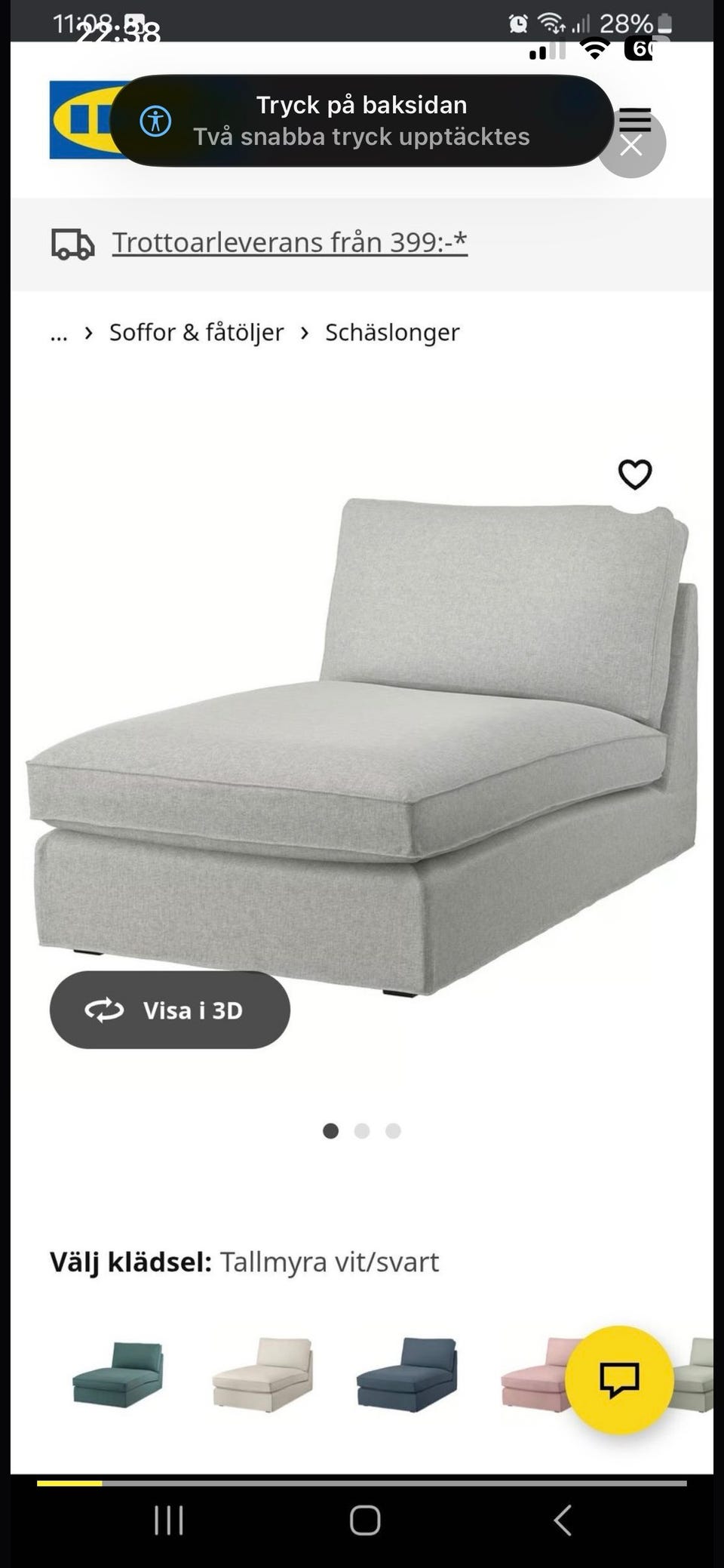724x1568 pixels.
Task: Select the green cover swatch
Action: point(118,1373)
